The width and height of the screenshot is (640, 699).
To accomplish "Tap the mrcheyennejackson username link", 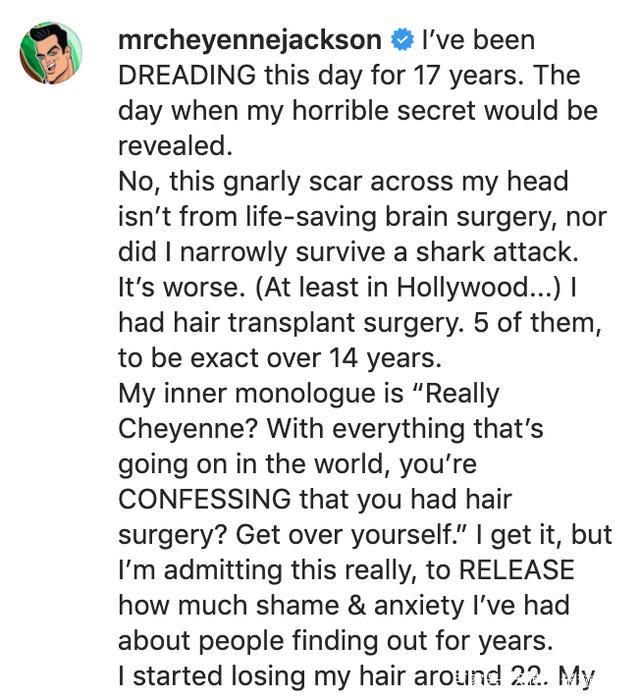I will pos(250,41).
